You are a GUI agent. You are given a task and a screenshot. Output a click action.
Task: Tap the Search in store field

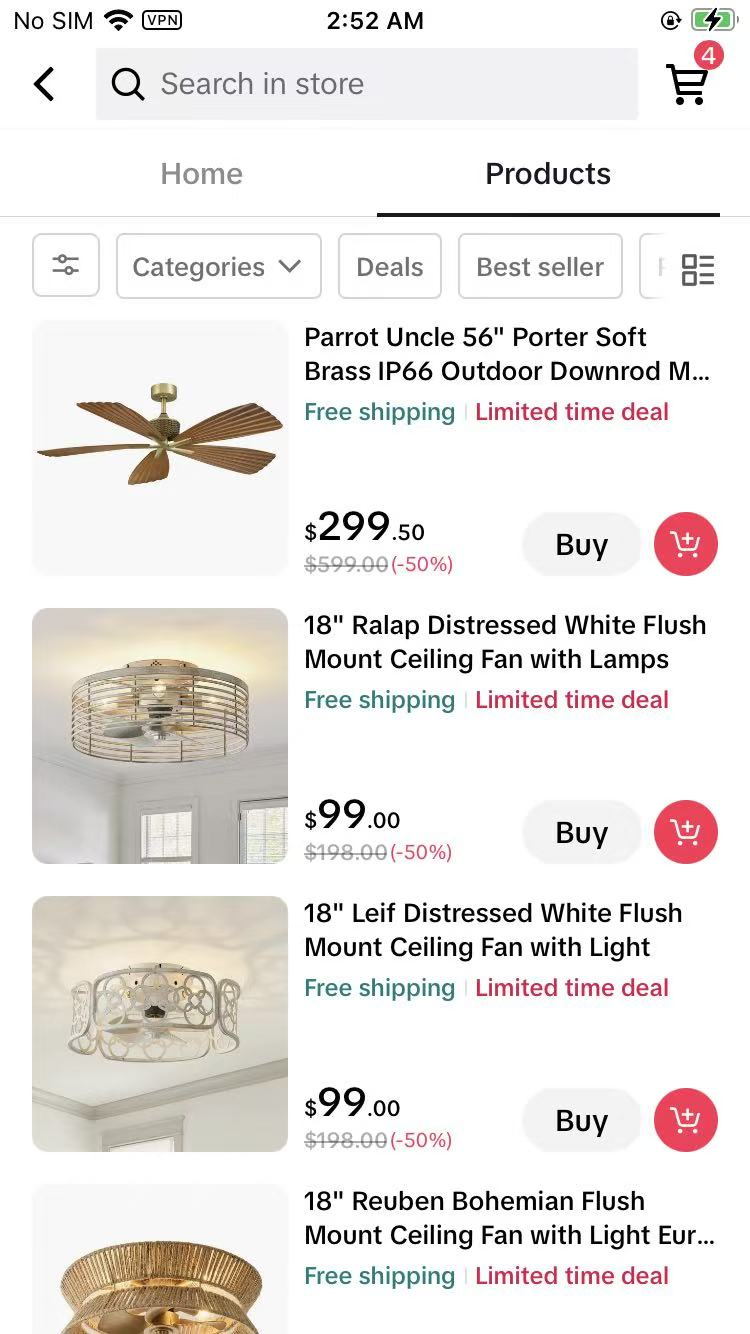pos(366,84)
